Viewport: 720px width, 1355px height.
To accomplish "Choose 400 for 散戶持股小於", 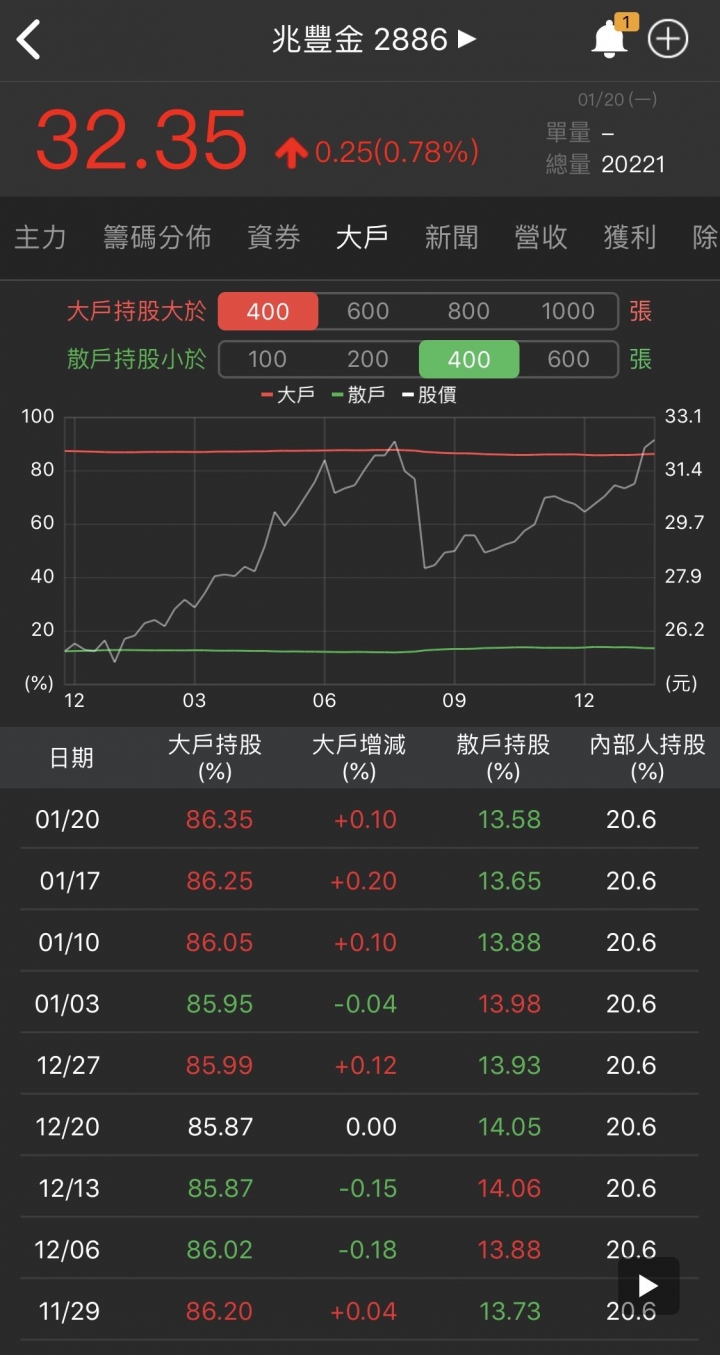I will click(x=469, y=359).
